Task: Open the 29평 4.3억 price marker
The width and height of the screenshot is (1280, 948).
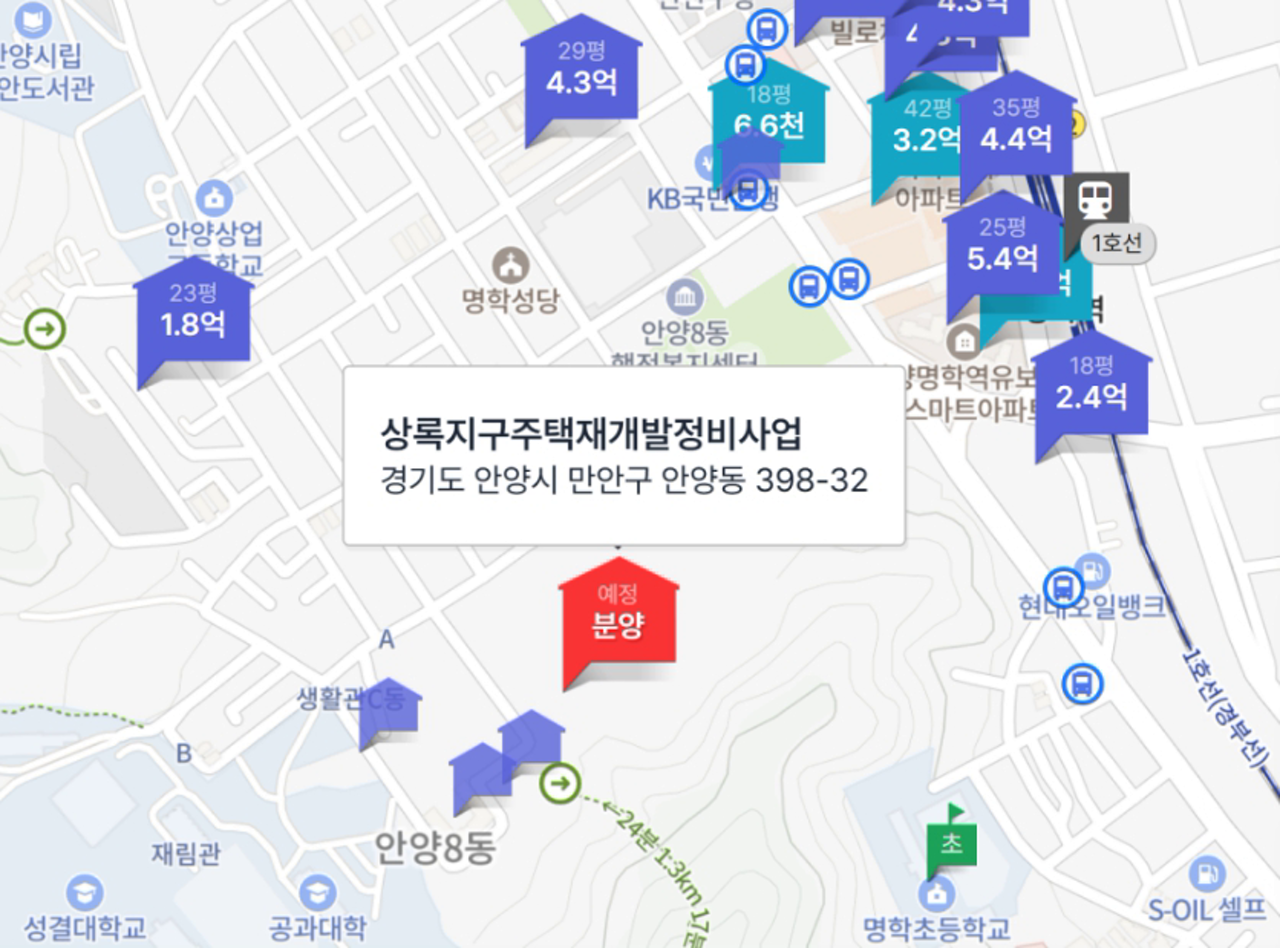Action: [x=581, y=72]
